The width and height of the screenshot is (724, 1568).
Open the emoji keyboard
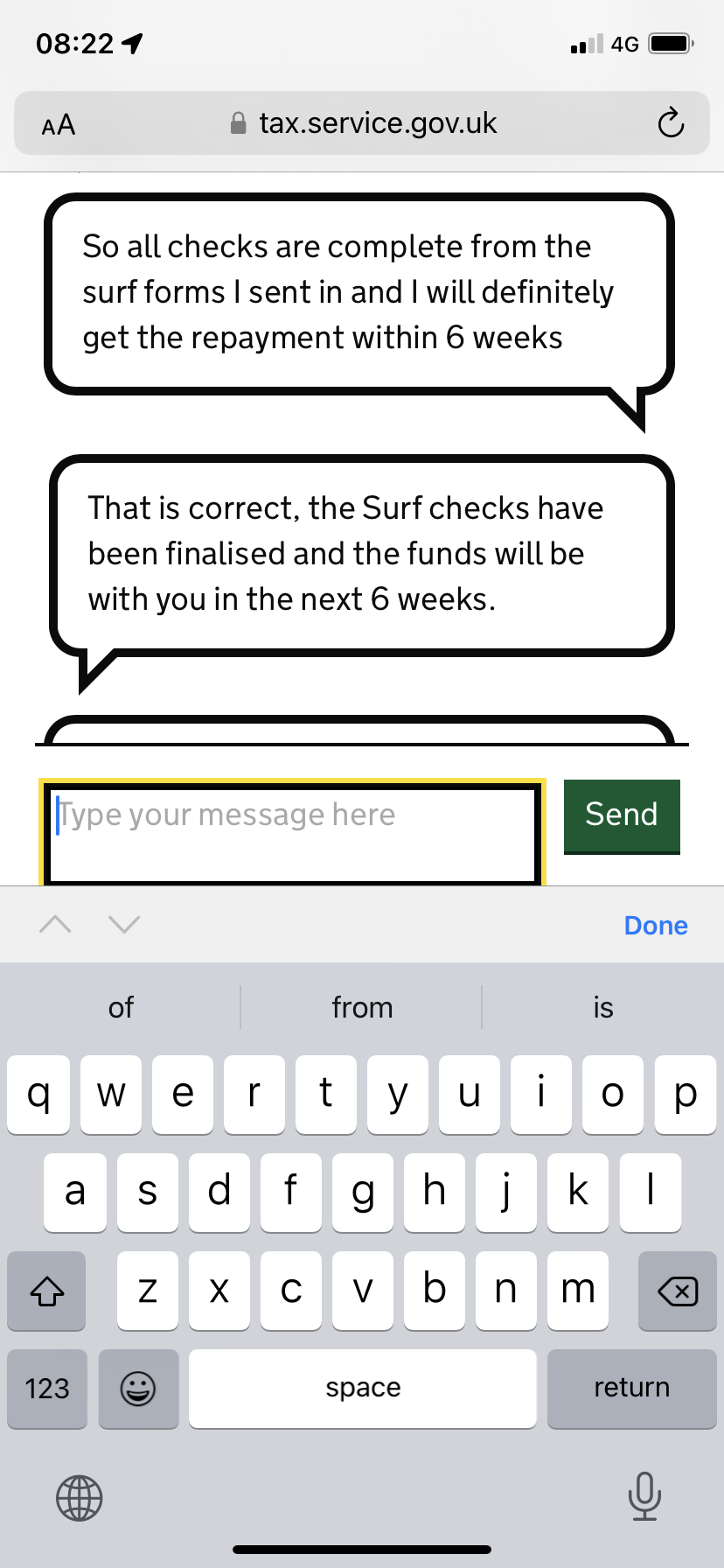(x=138, y=1388)
